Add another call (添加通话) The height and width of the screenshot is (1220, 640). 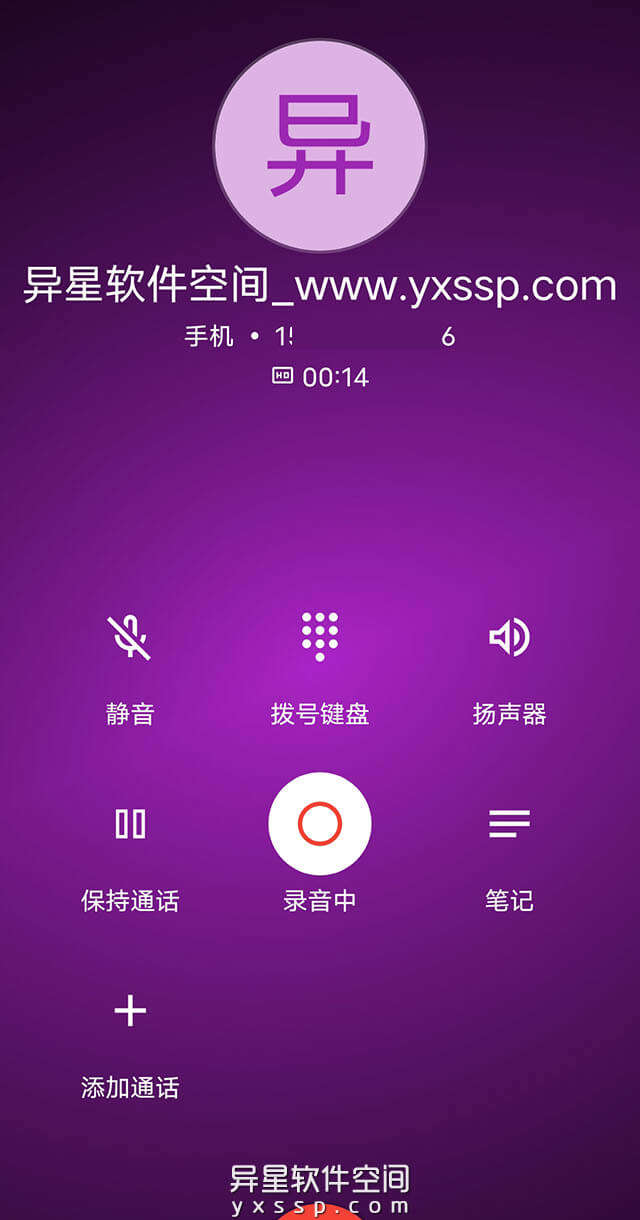click(x=130, y=1011)
